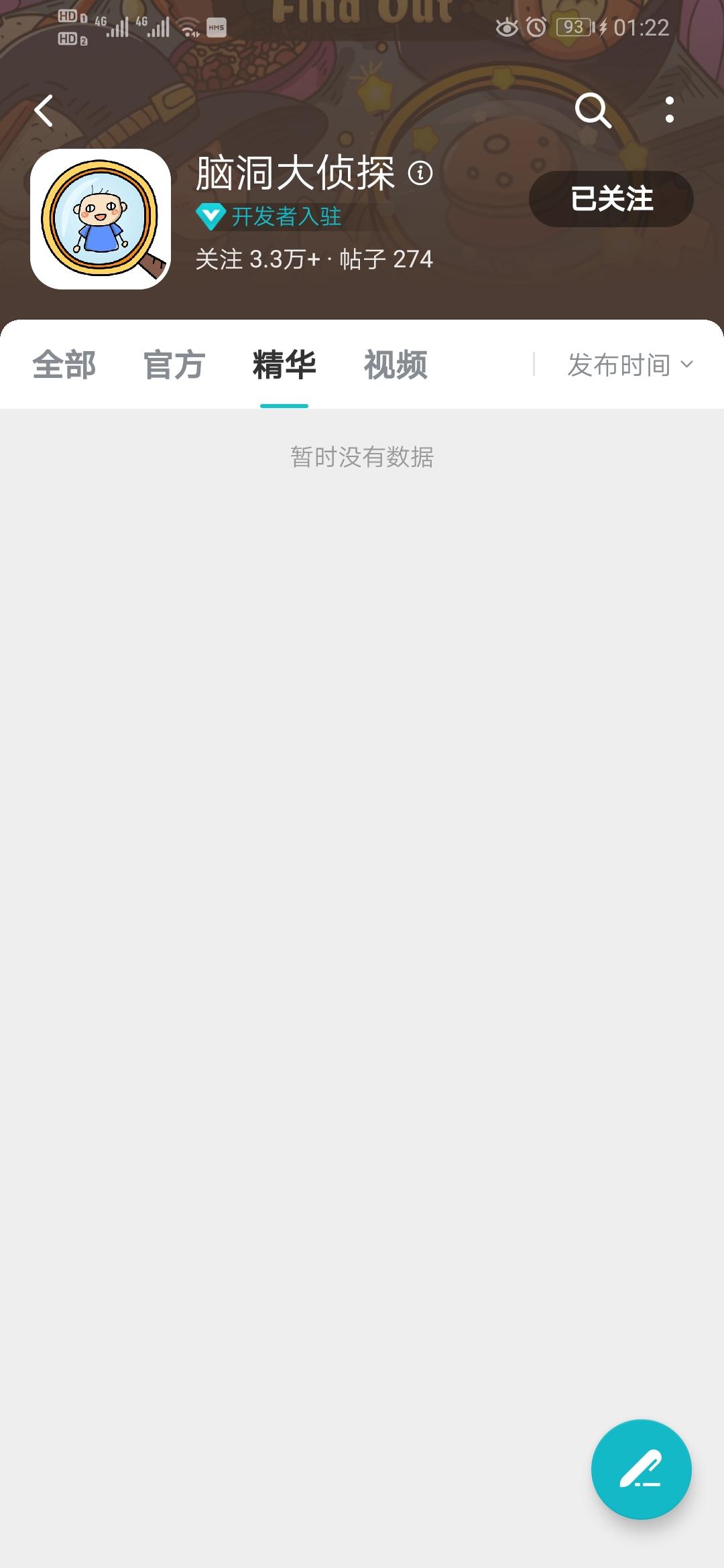Expand the sort order chevron

pos(686,366)
